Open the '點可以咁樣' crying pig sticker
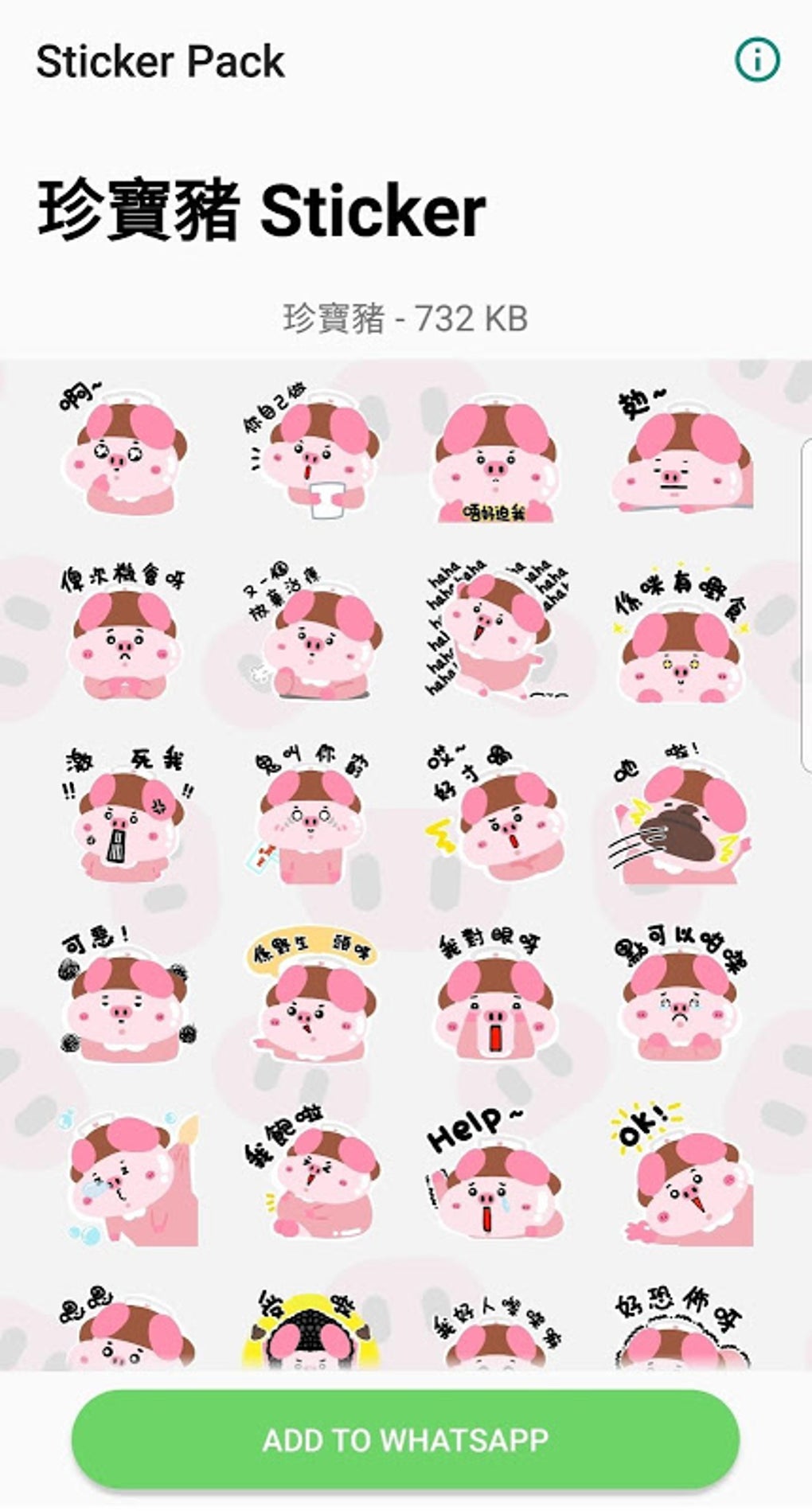The height and width of the screenshot is (1511, 812). [x=681, y=995]
